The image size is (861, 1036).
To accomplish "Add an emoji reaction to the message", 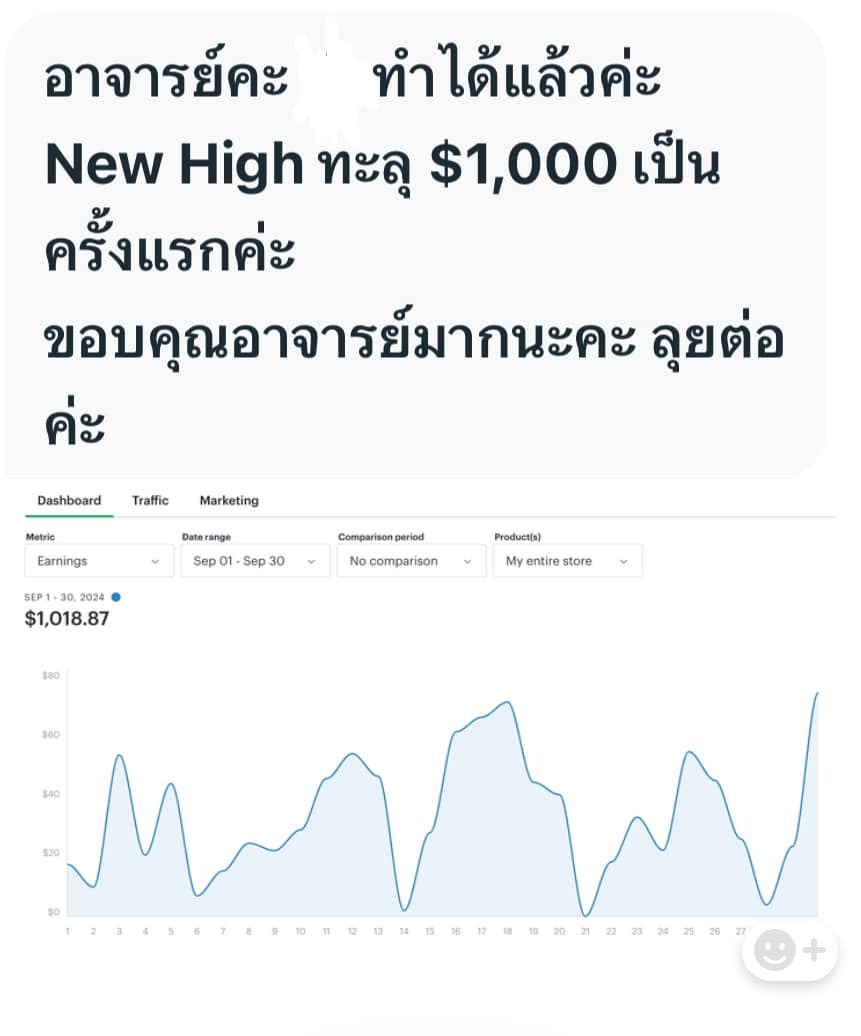I will (790, 949).
